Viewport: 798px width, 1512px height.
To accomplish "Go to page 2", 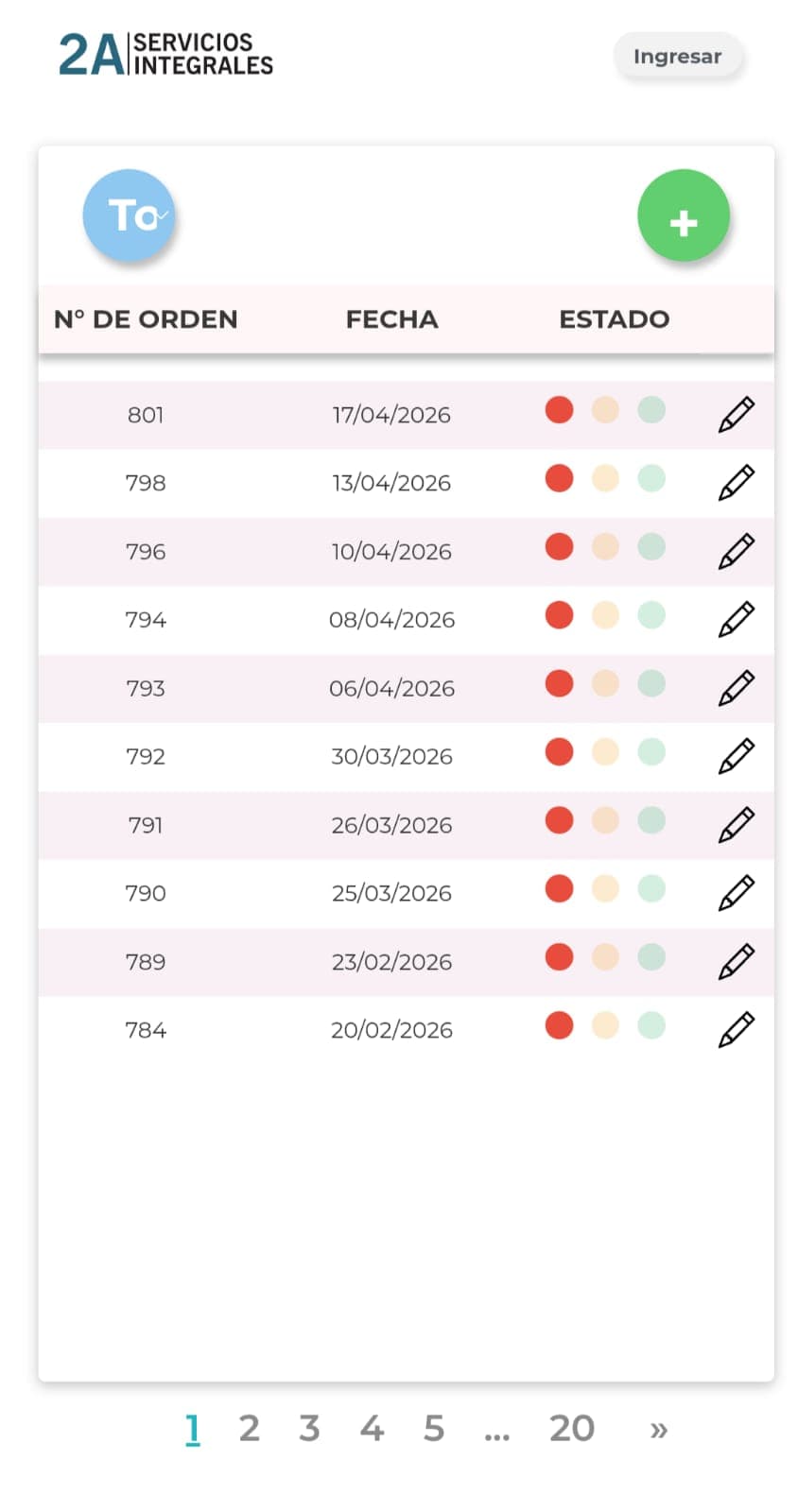I will tap(249, 1429).
